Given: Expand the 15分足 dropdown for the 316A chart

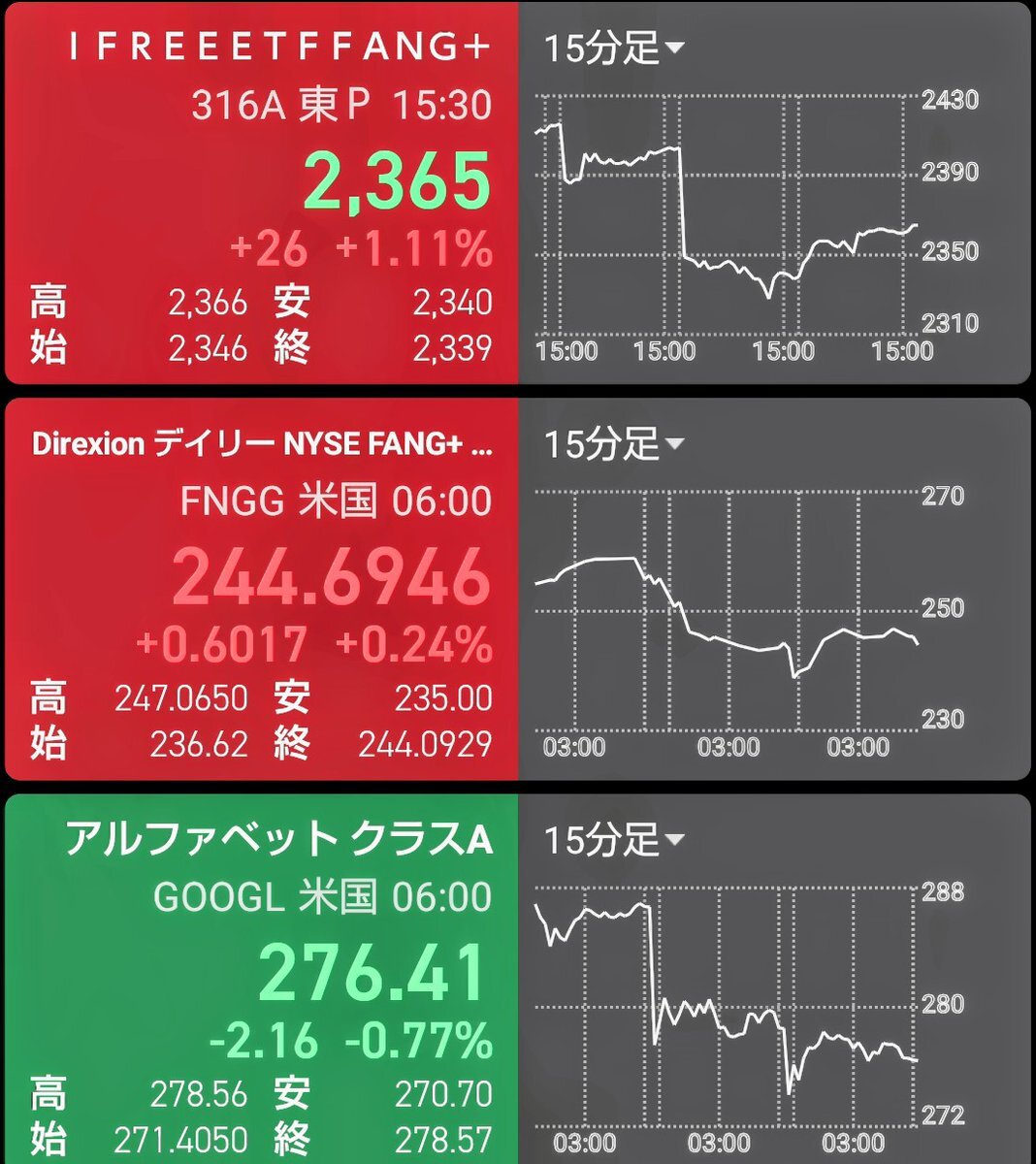Looking at the screenshot, I should (613, 48).
